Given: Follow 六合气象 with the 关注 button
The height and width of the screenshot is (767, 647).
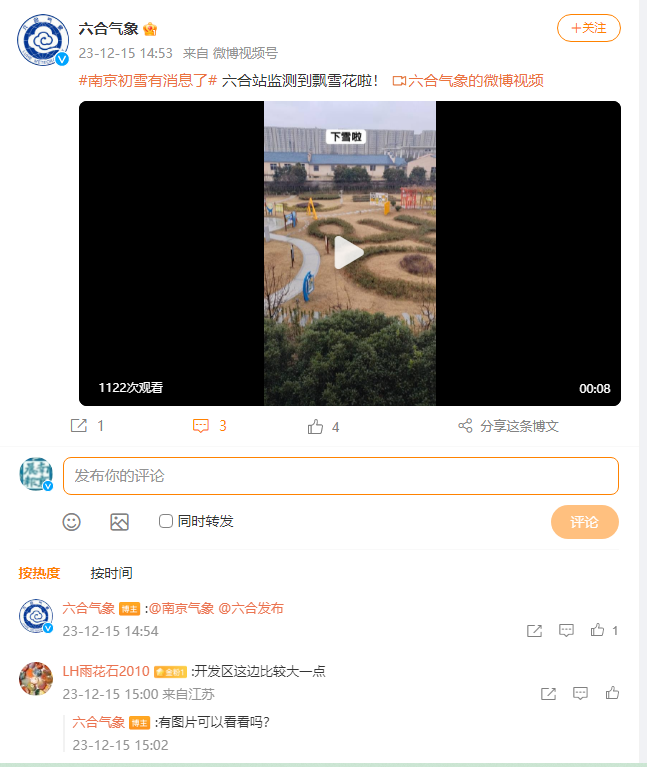Looking at the screenshot, I should point(588,28).
